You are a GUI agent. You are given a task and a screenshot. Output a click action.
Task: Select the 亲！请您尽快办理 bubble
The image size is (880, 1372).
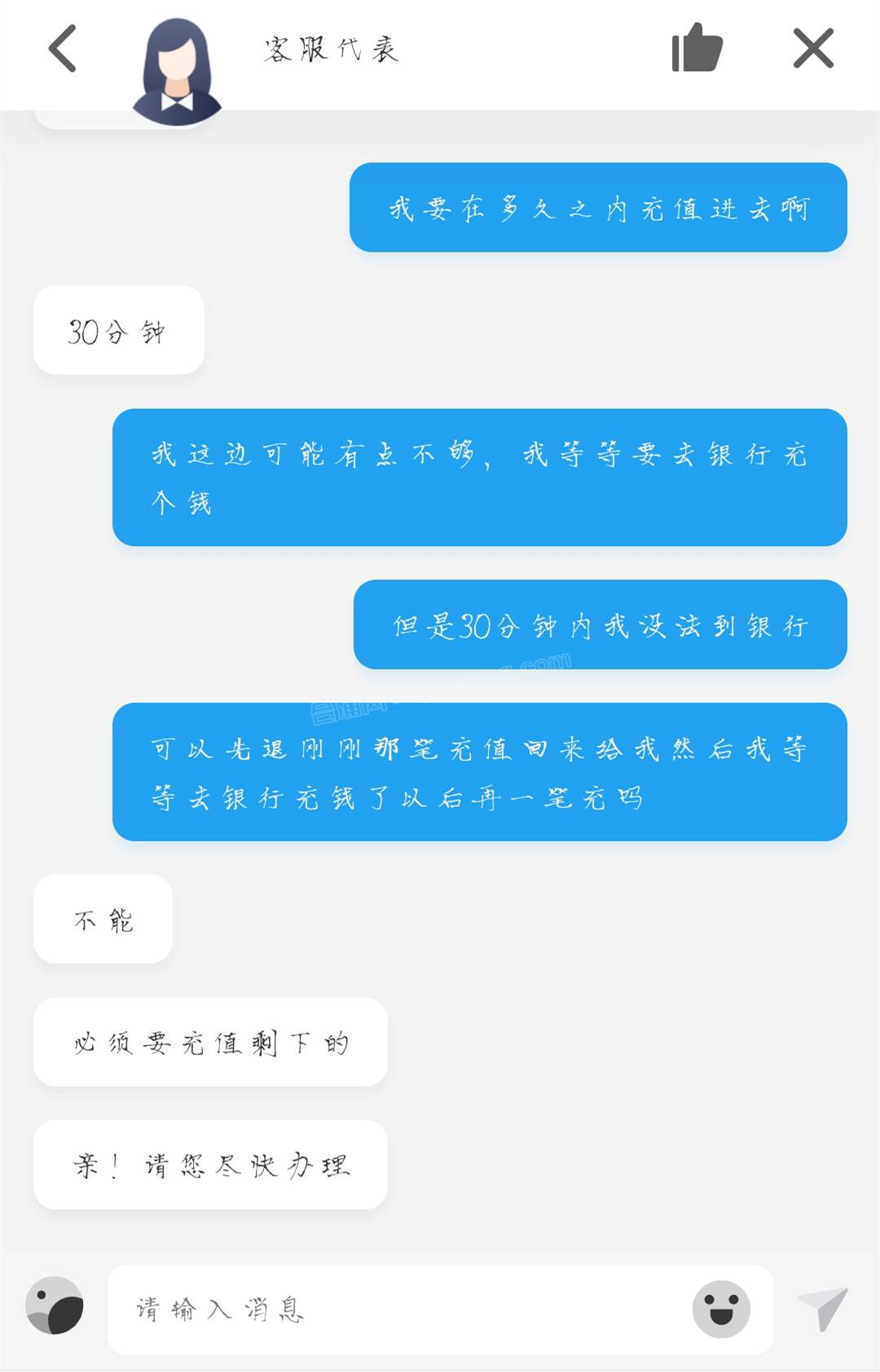pos(210,1165)
